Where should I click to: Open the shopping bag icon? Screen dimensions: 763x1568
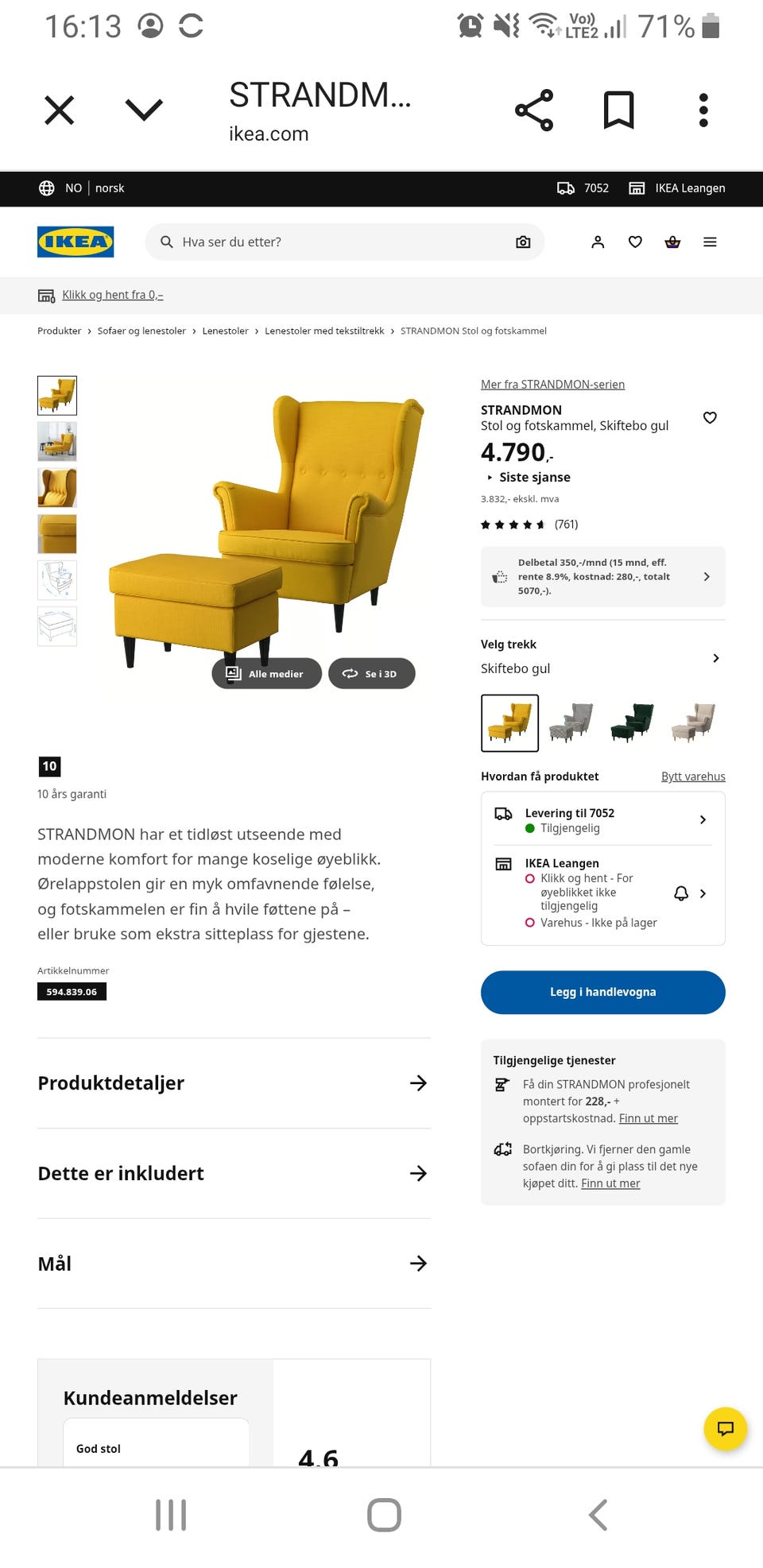(x=672, y=242)
